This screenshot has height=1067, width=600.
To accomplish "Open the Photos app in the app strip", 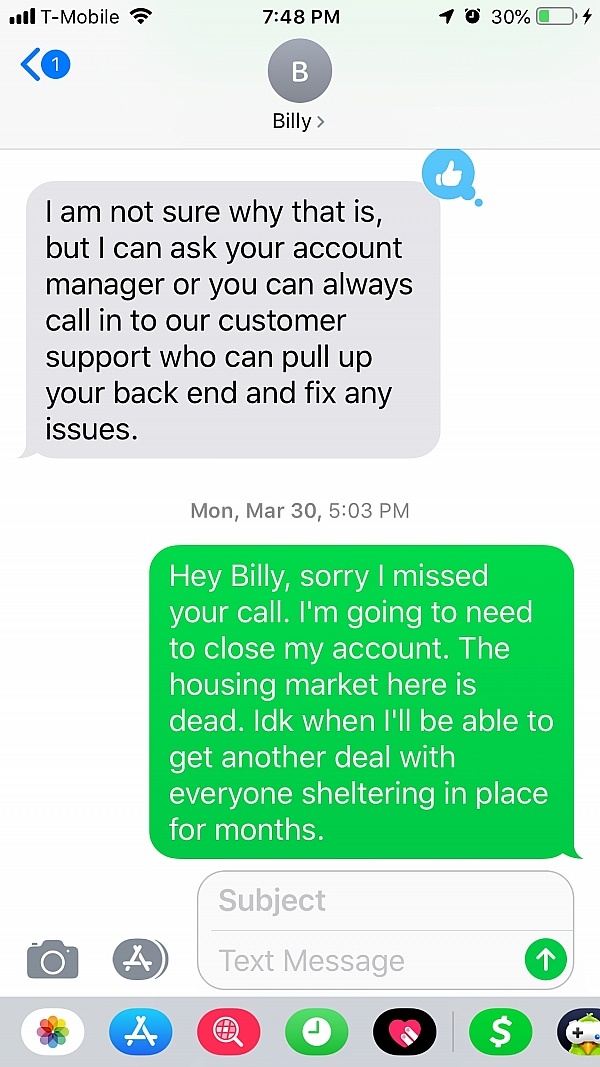I will (53, 1032).
